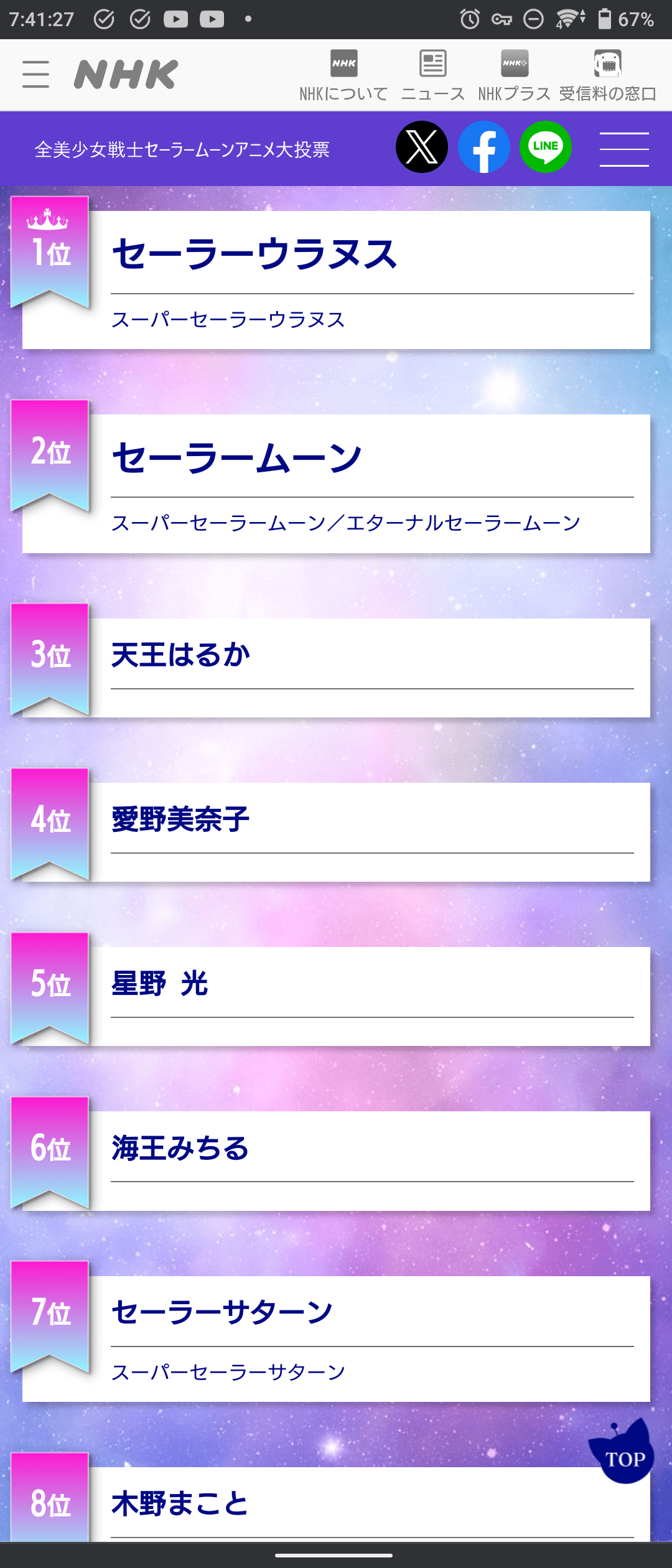Share the poll on Facebook
Viewport: 672px width, 1568px height.
tap(484, 147)
